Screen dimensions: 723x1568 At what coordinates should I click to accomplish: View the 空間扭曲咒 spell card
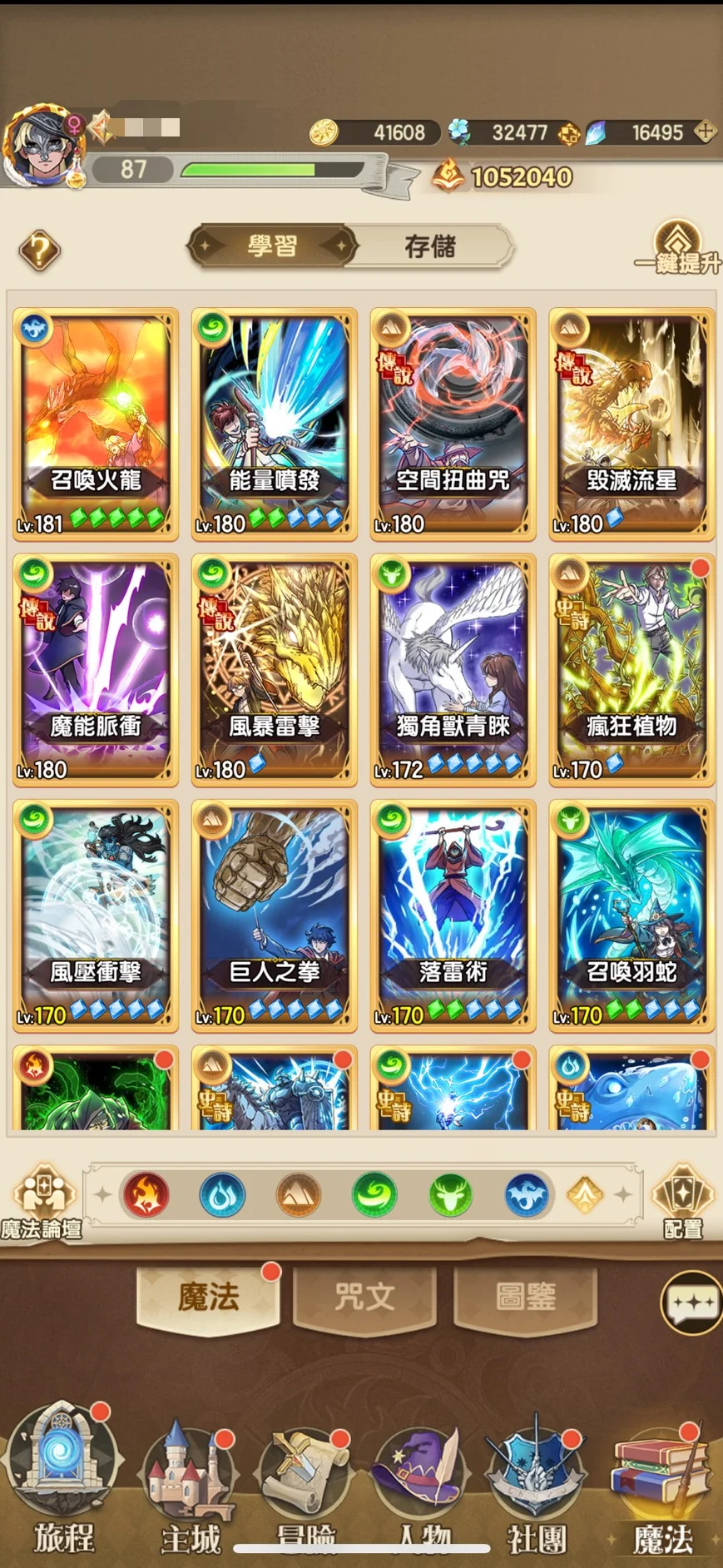[x=453, y=423]
